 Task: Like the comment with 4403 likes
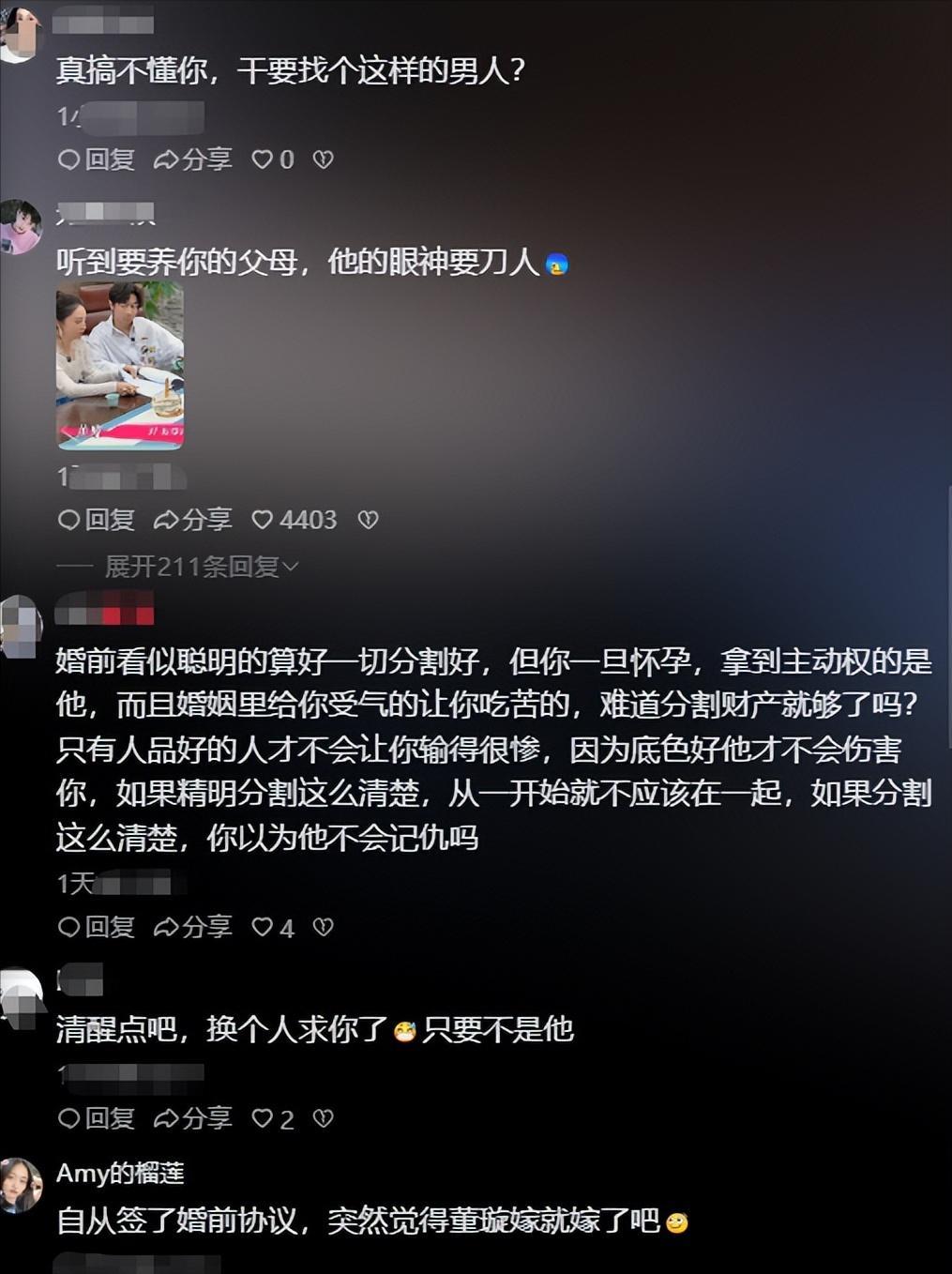[263, 520]
